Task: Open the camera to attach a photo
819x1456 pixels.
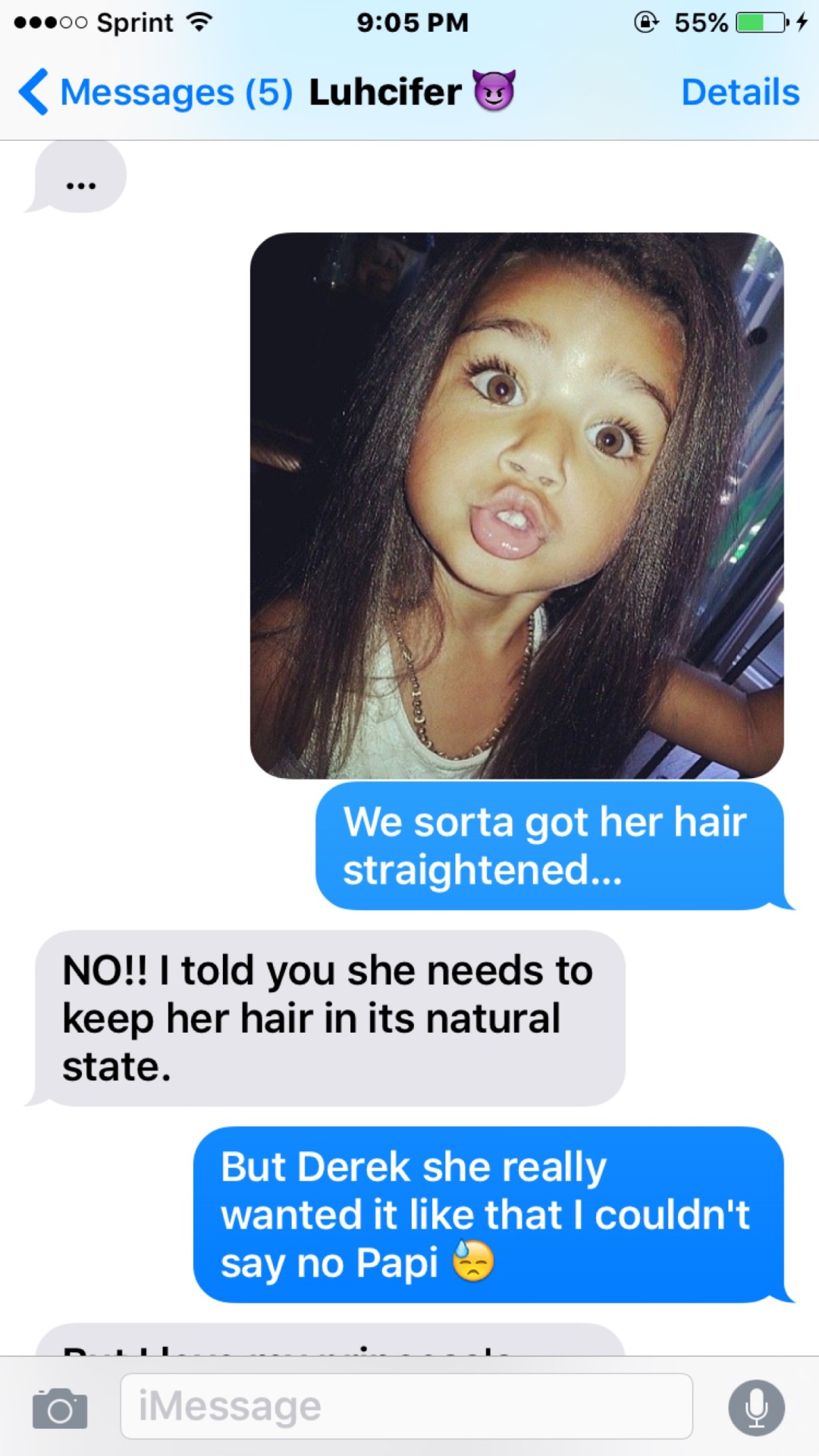Action: pos(60,1407)
